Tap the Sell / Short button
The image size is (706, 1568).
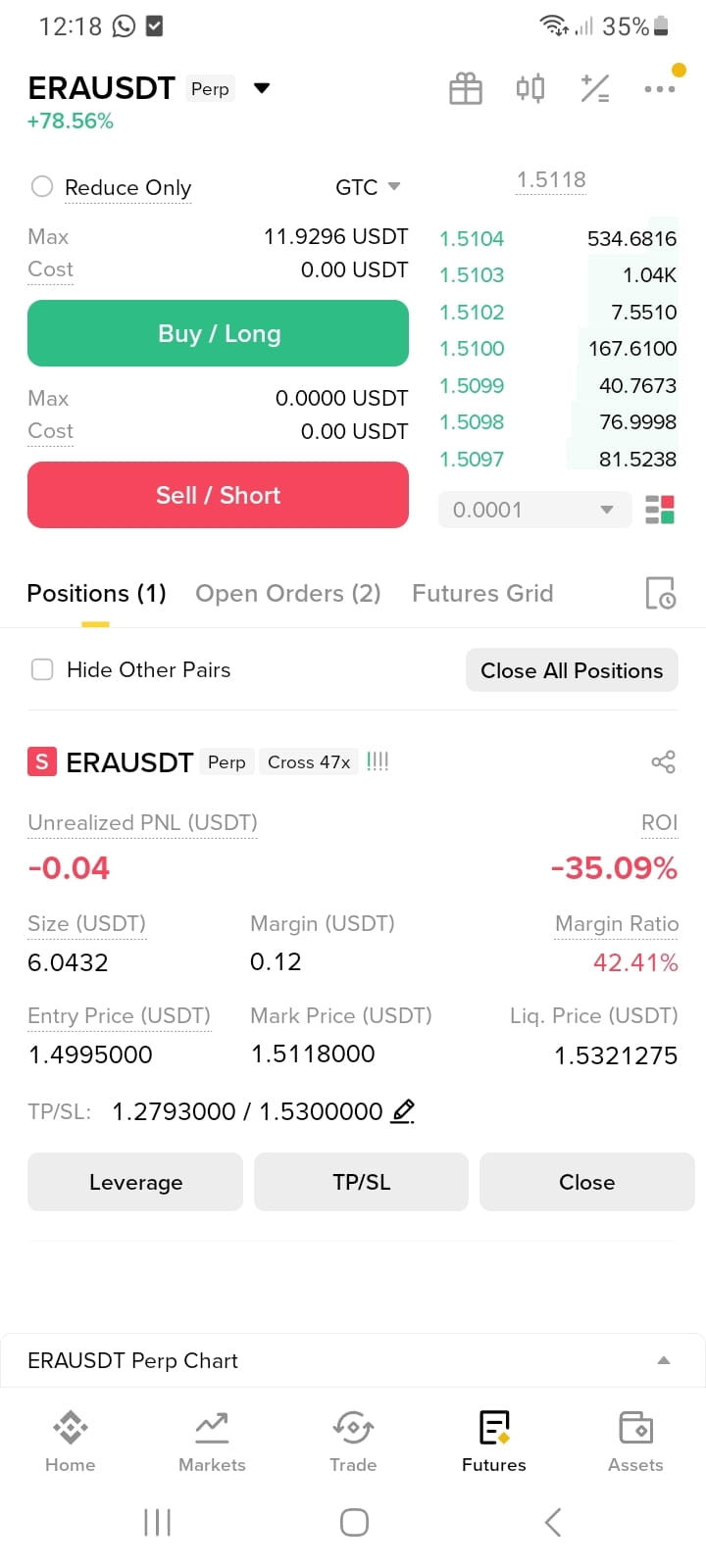tap(218, 495)
